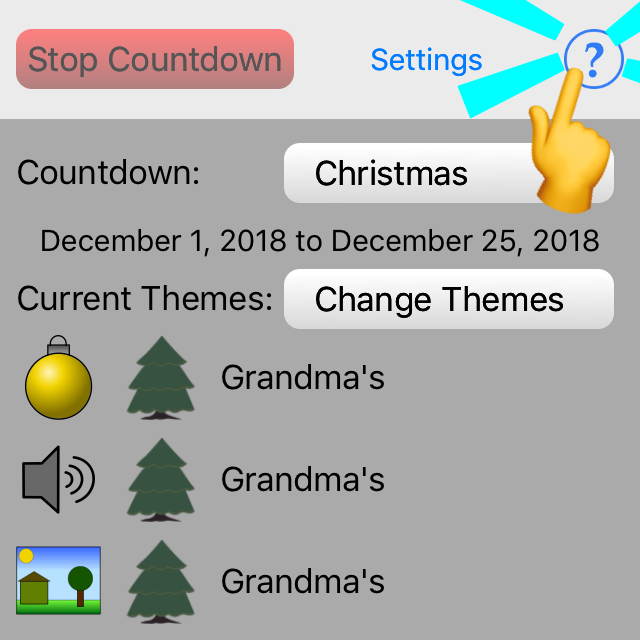Tap the Stop Countdown button
This screenshot has width=640, height=640.
155,59
